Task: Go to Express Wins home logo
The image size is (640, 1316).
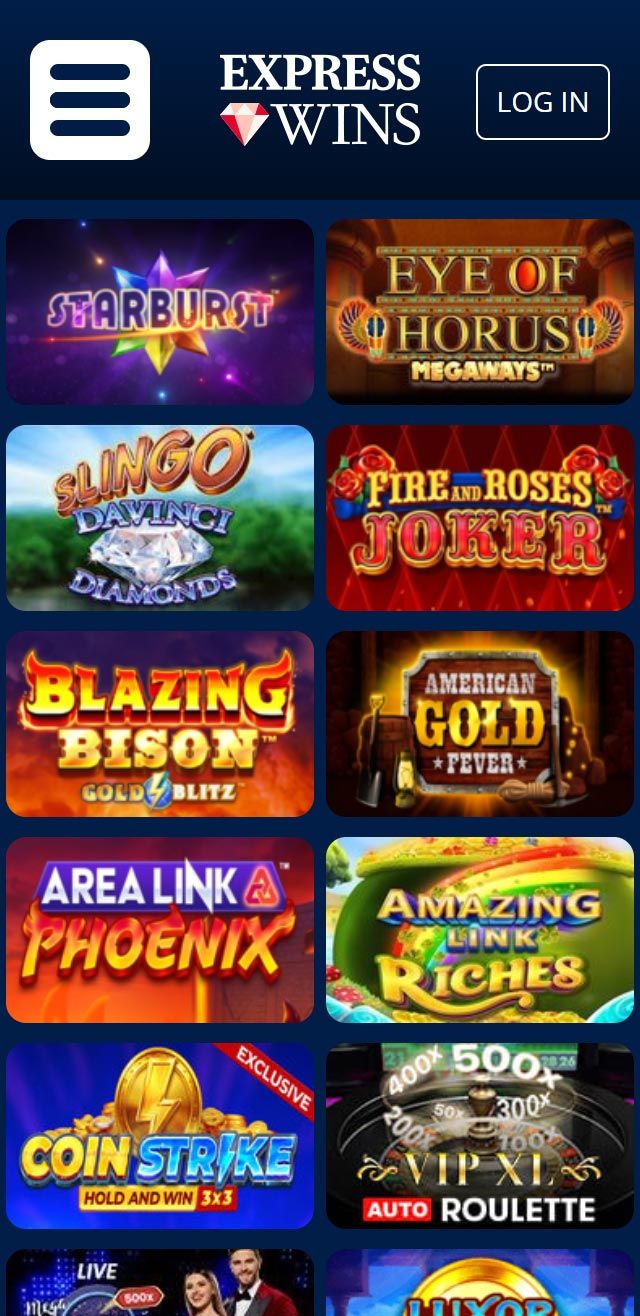Action: click(x=320, y=100)
